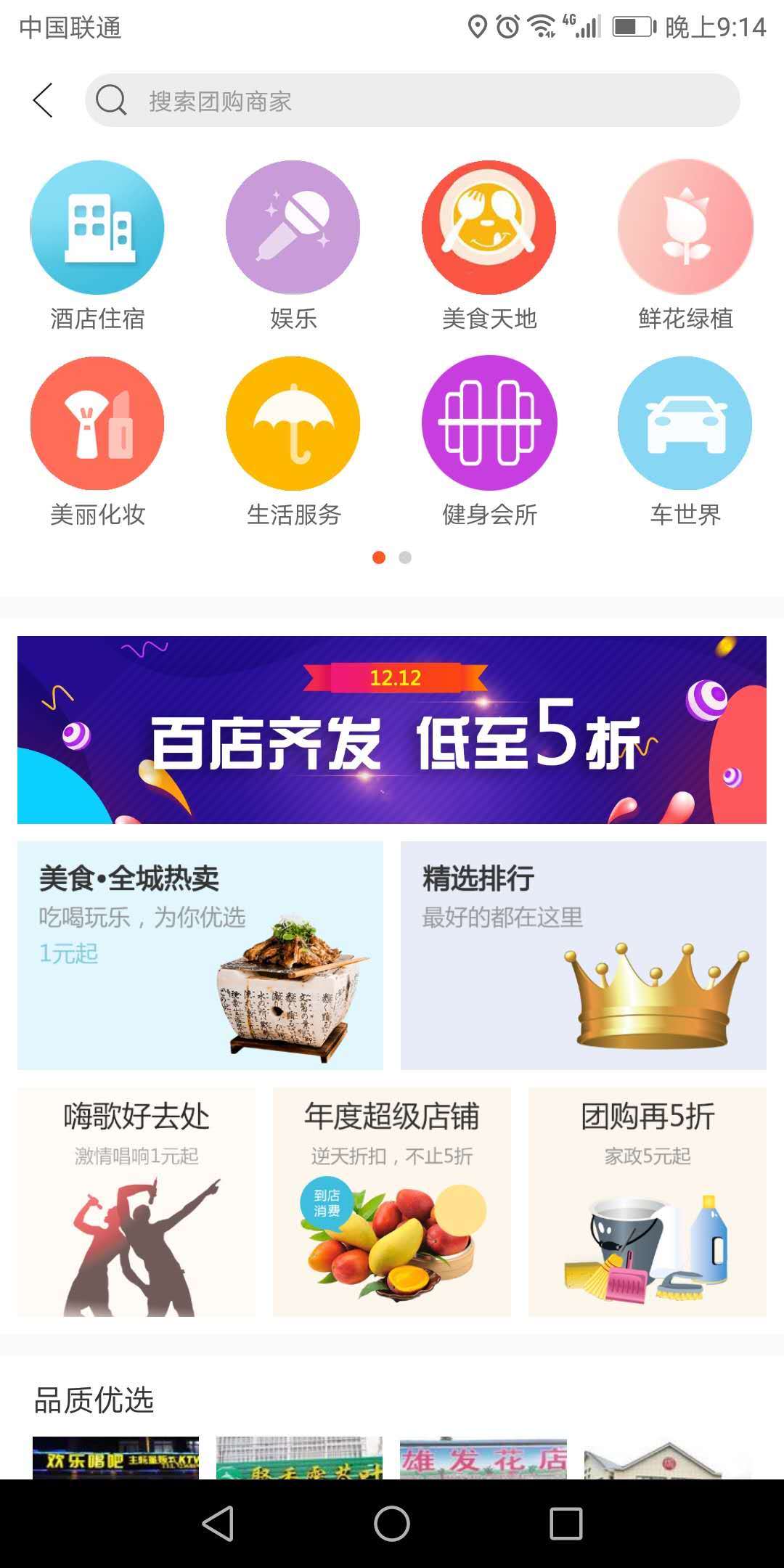Open the 欢乐唱吧 KTV shop thumbnail
Viewport: 784px width, 1568px height.
(x=116, y=1458)
